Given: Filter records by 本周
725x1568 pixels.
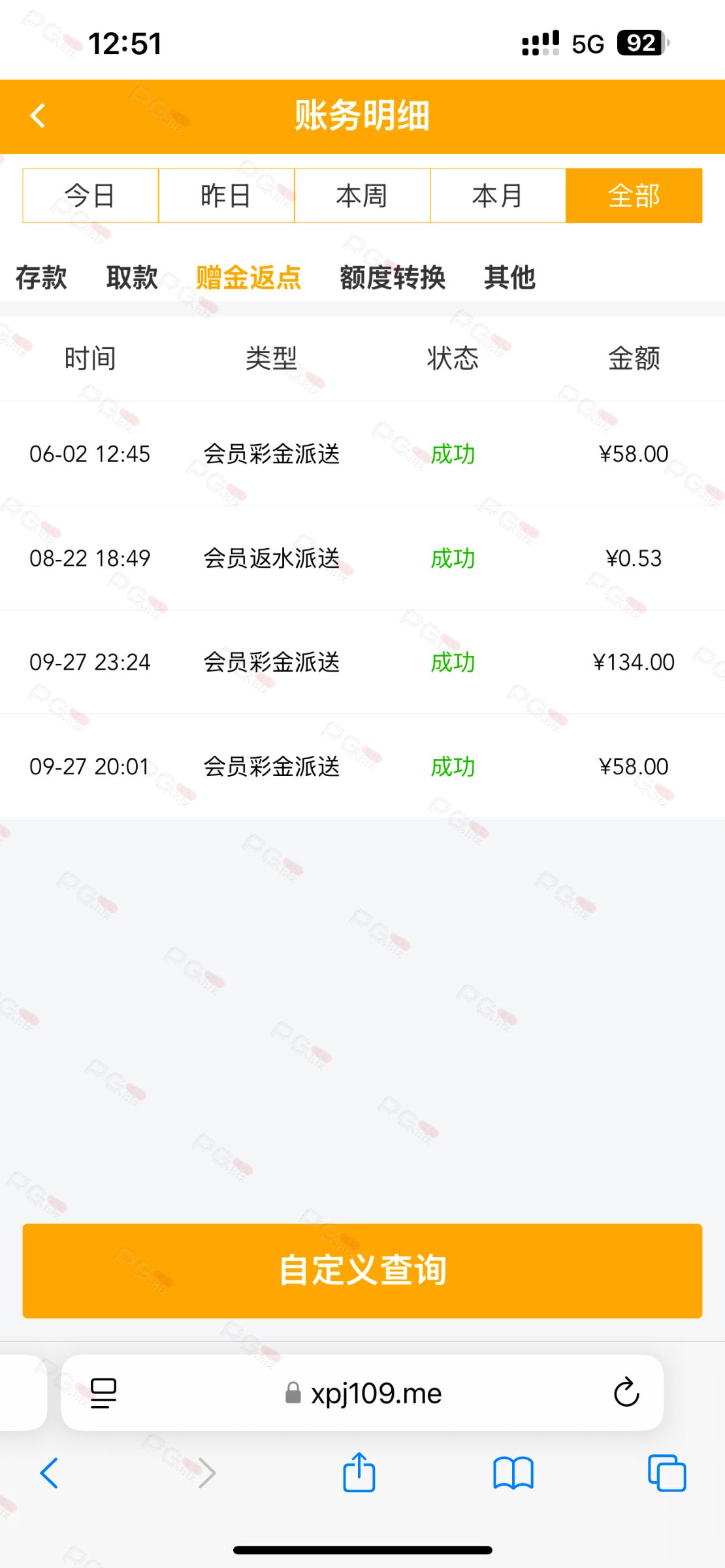Looking at the screenshot, I should (362, 195).
